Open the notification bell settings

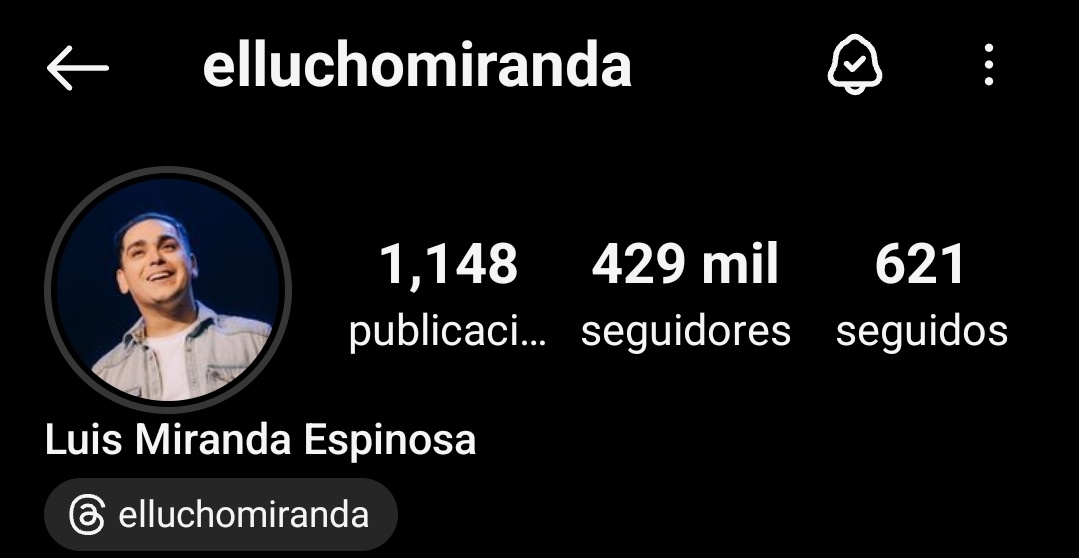853,67
